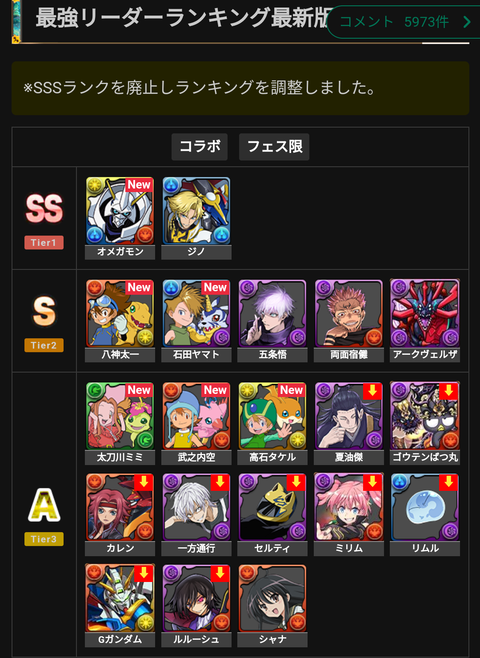Switch to the コラボ filter

click(x=200, y=147)
